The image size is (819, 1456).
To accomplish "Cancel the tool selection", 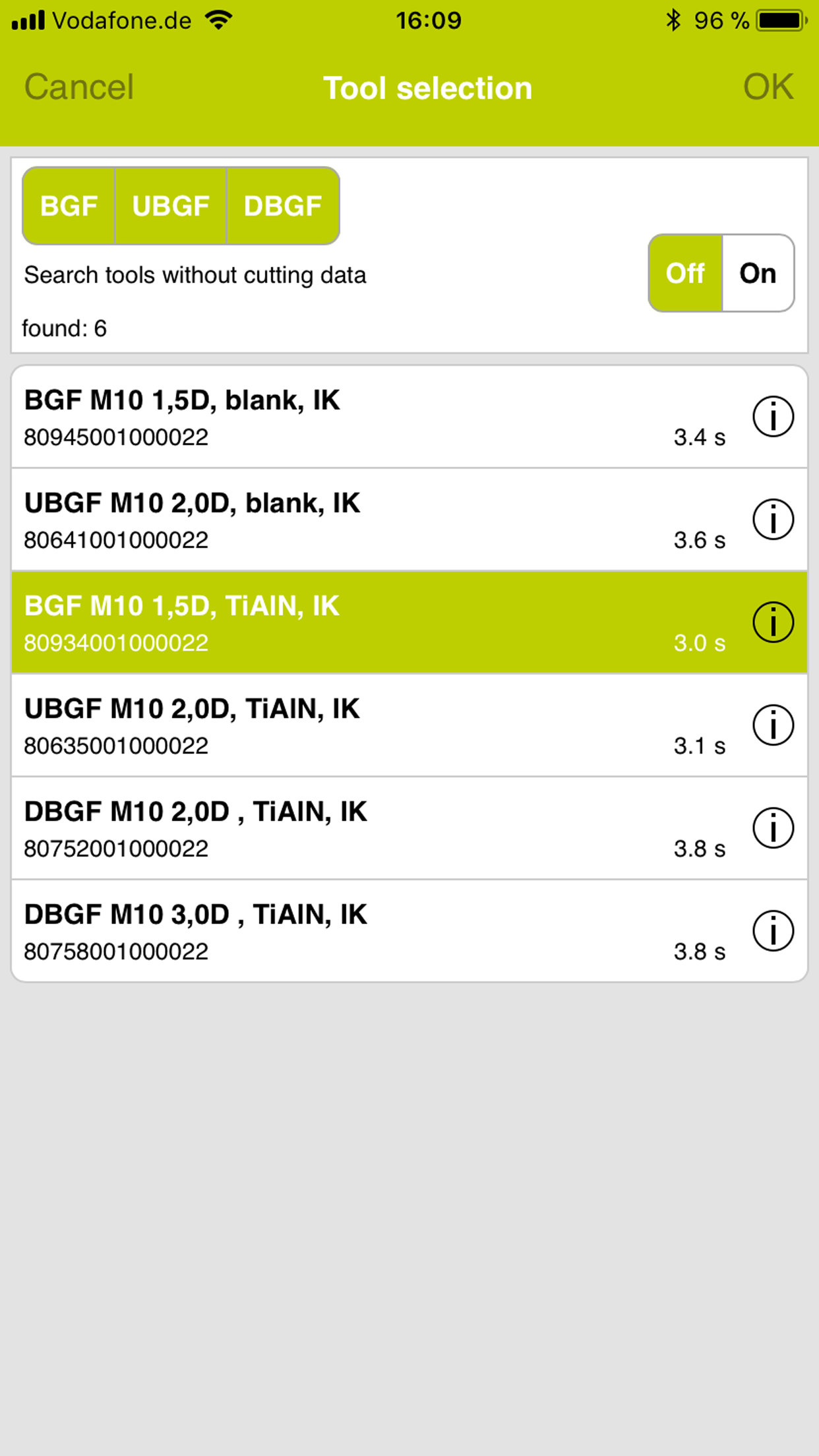I will [x=79, y=87].
